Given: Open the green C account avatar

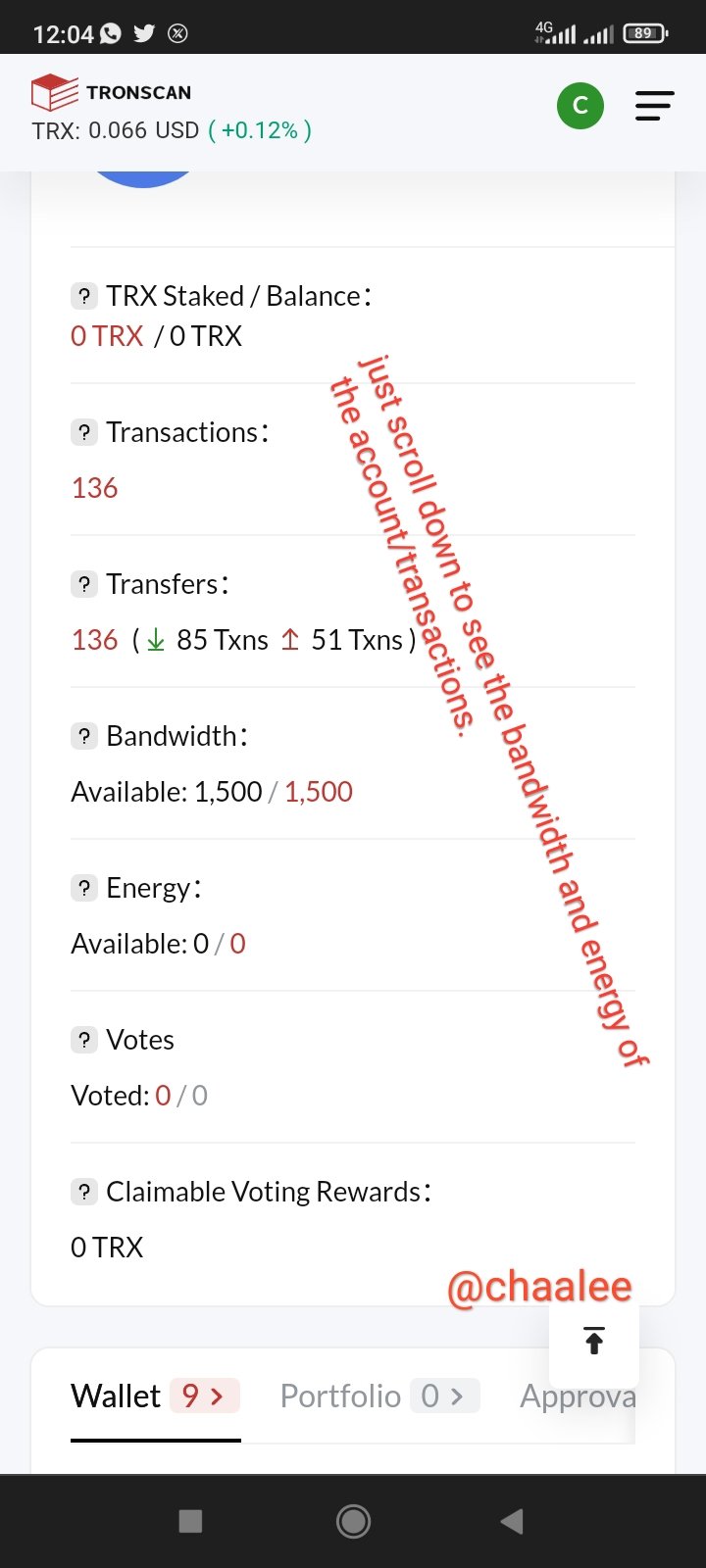Looking at the screenshot, I should coord(580,106).
